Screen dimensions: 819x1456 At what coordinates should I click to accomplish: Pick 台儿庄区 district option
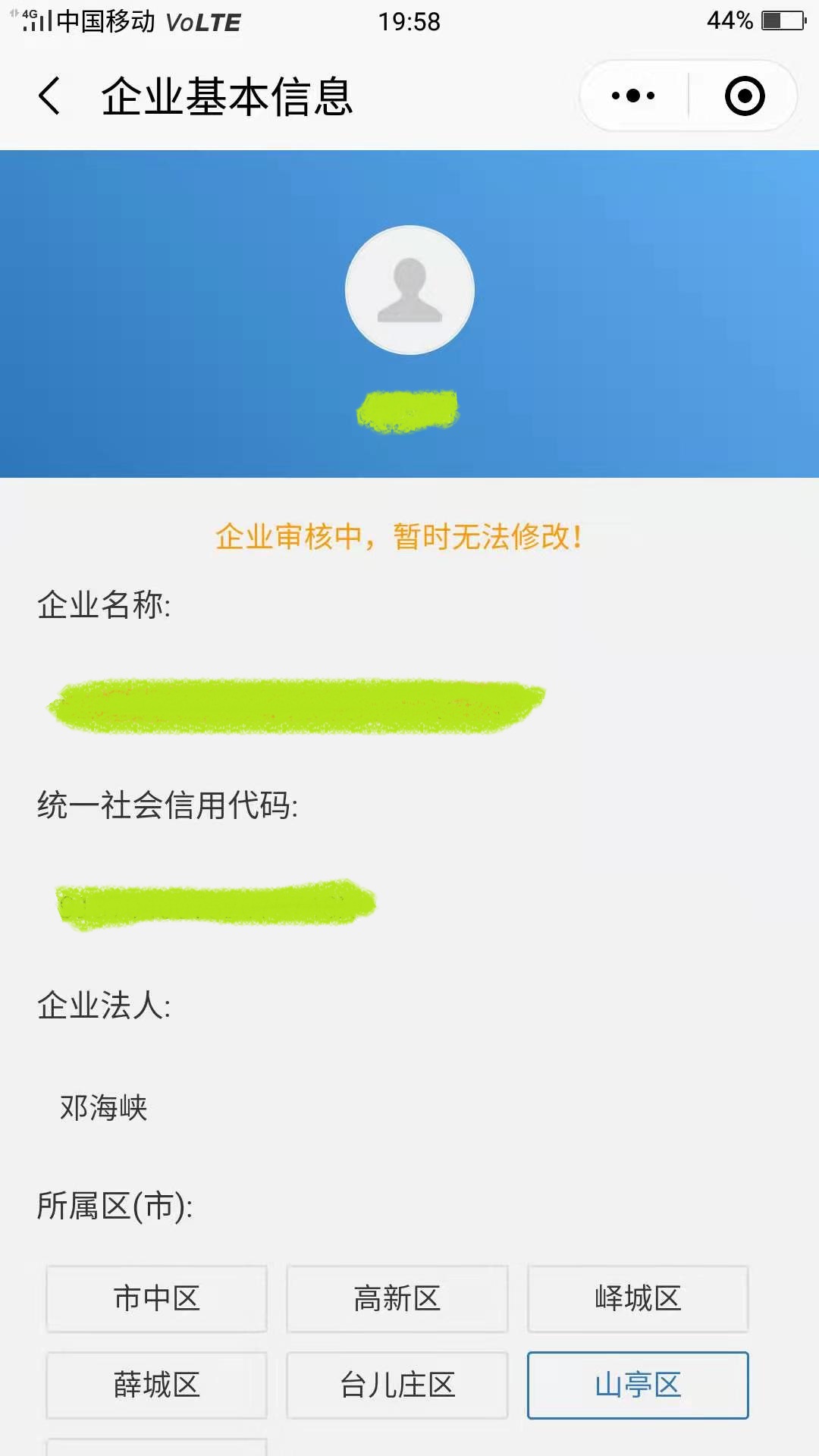pos(397,1385)
